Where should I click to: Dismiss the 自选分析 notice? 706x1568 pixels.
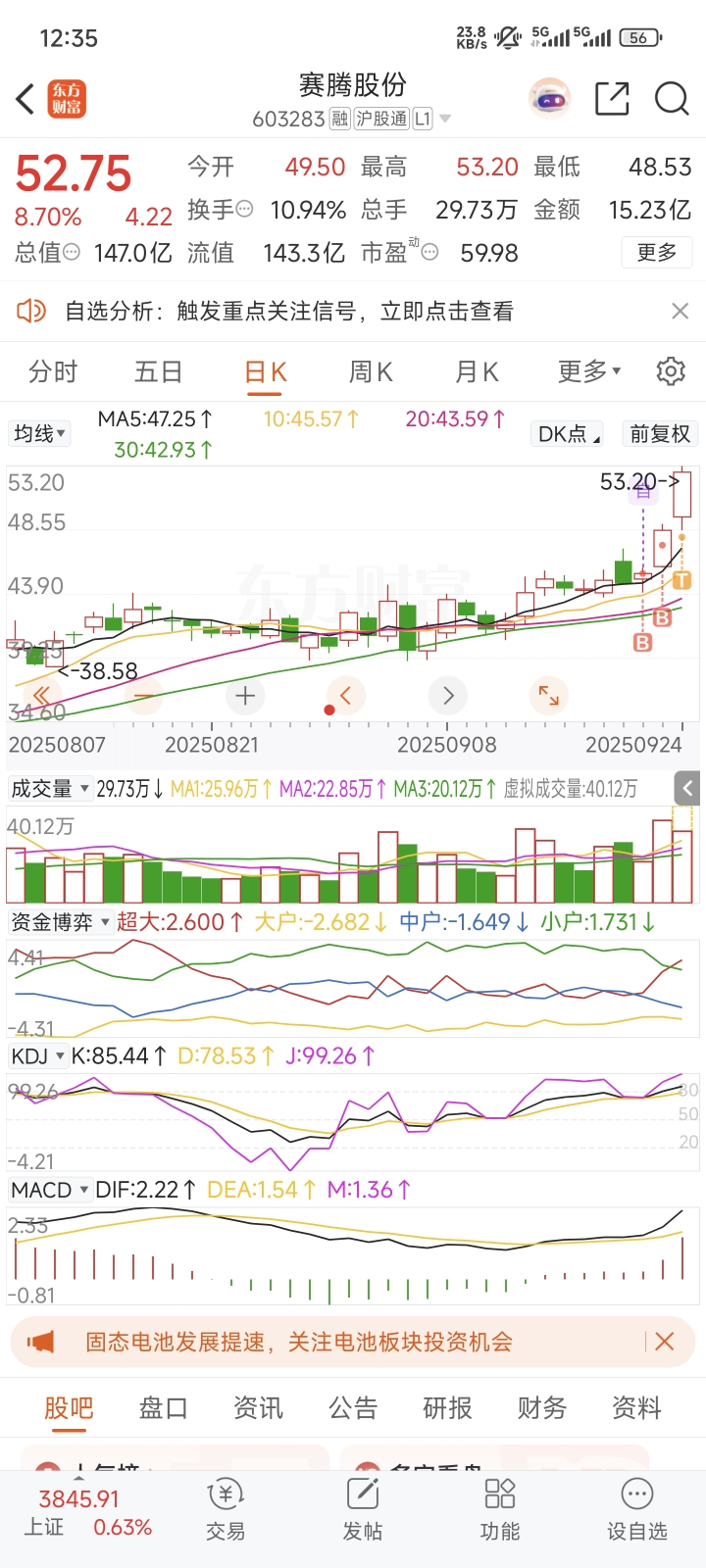pos(680,312)
